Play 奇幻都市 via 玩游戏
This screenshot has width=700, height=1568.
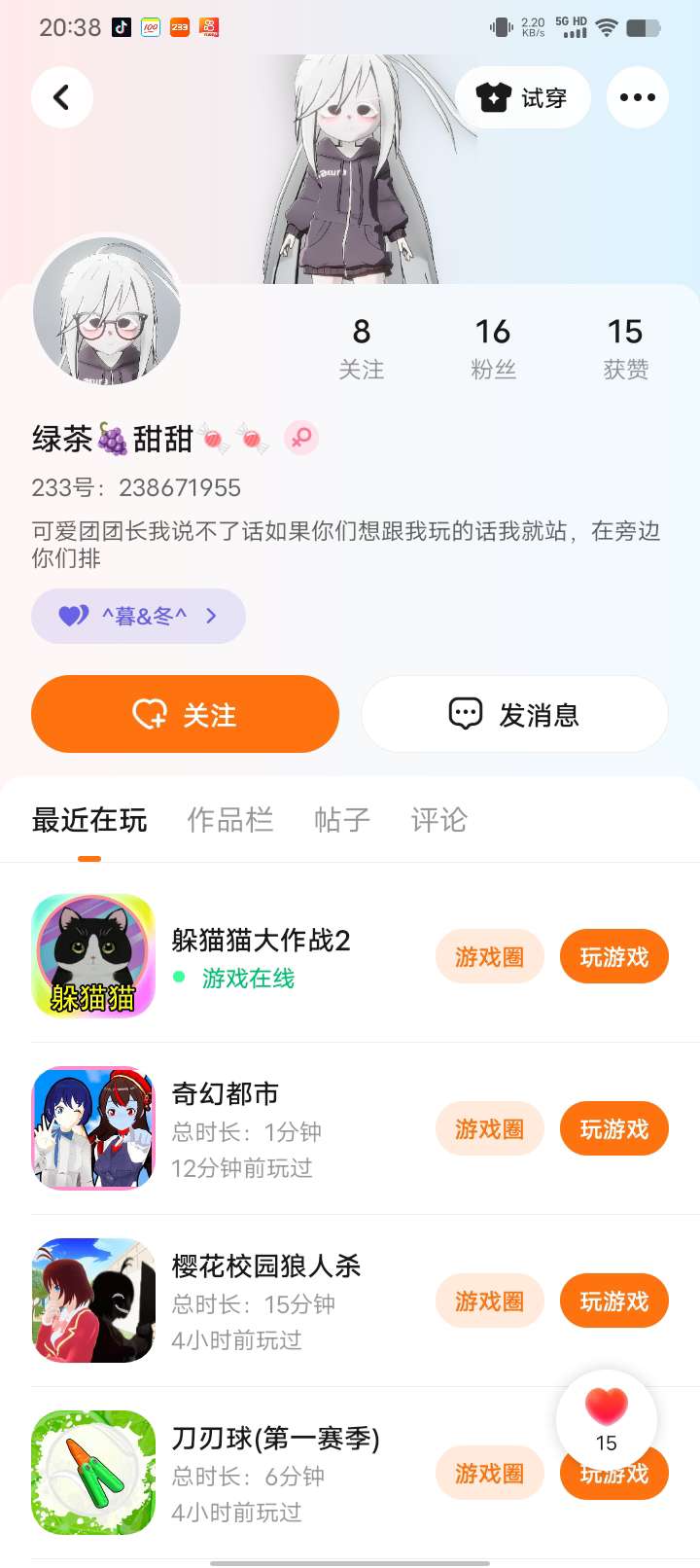614,1129
